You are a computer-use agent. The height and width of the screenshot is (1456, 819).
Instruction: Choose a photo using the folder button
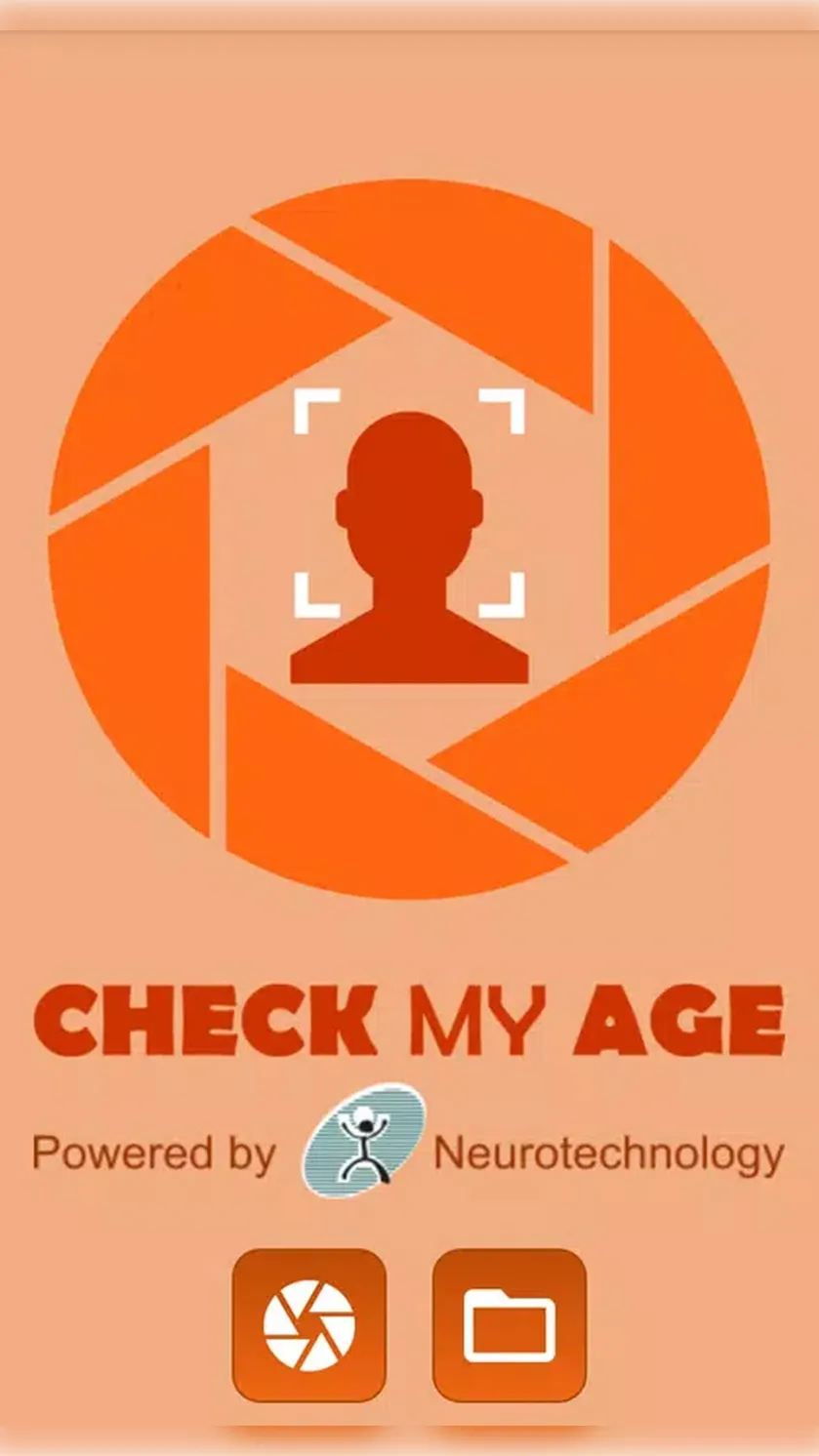[x=510, y=1324]
